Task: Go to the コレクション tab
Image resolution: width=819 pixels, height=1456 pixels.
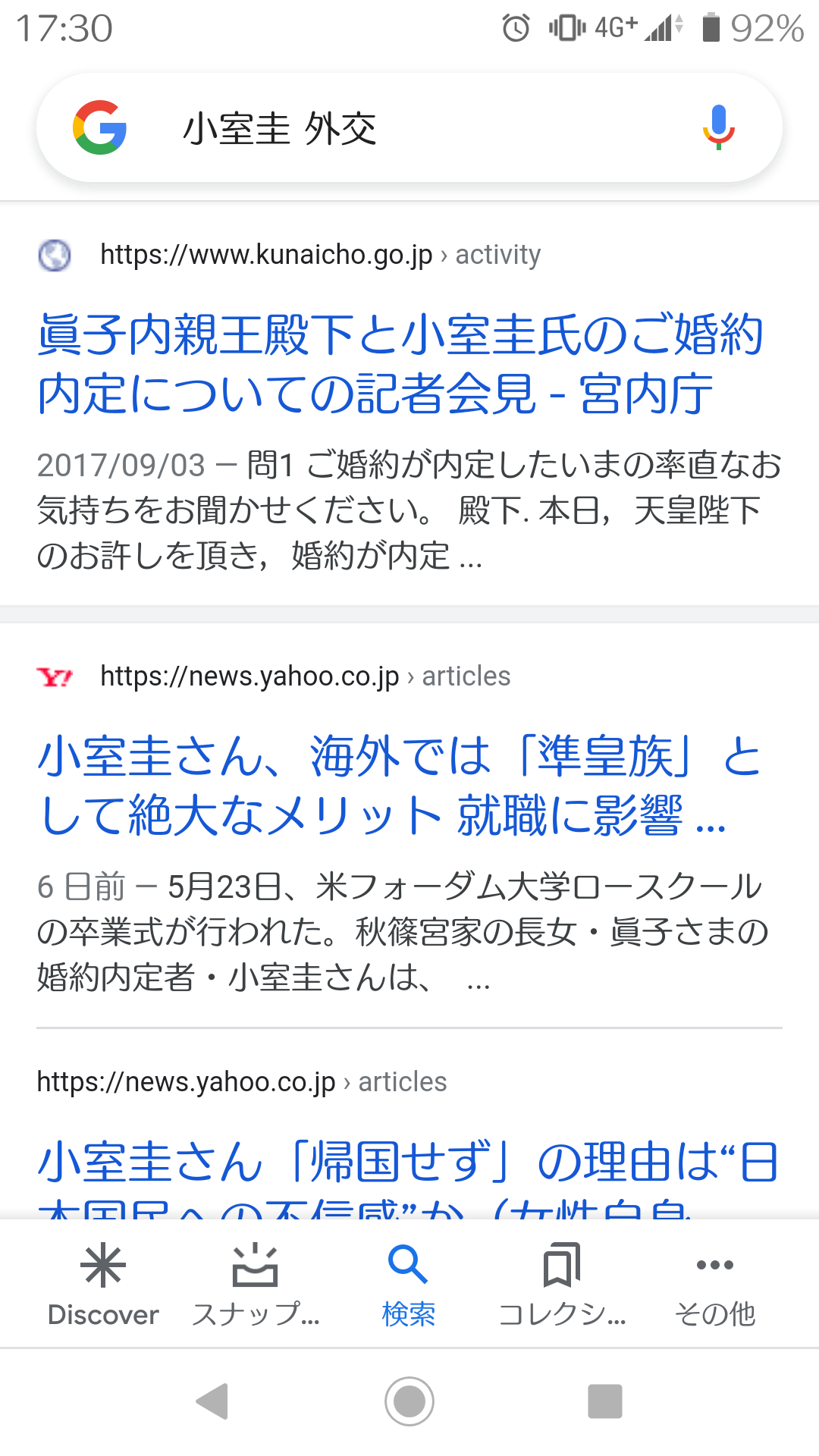Action: coord(562,1281)
